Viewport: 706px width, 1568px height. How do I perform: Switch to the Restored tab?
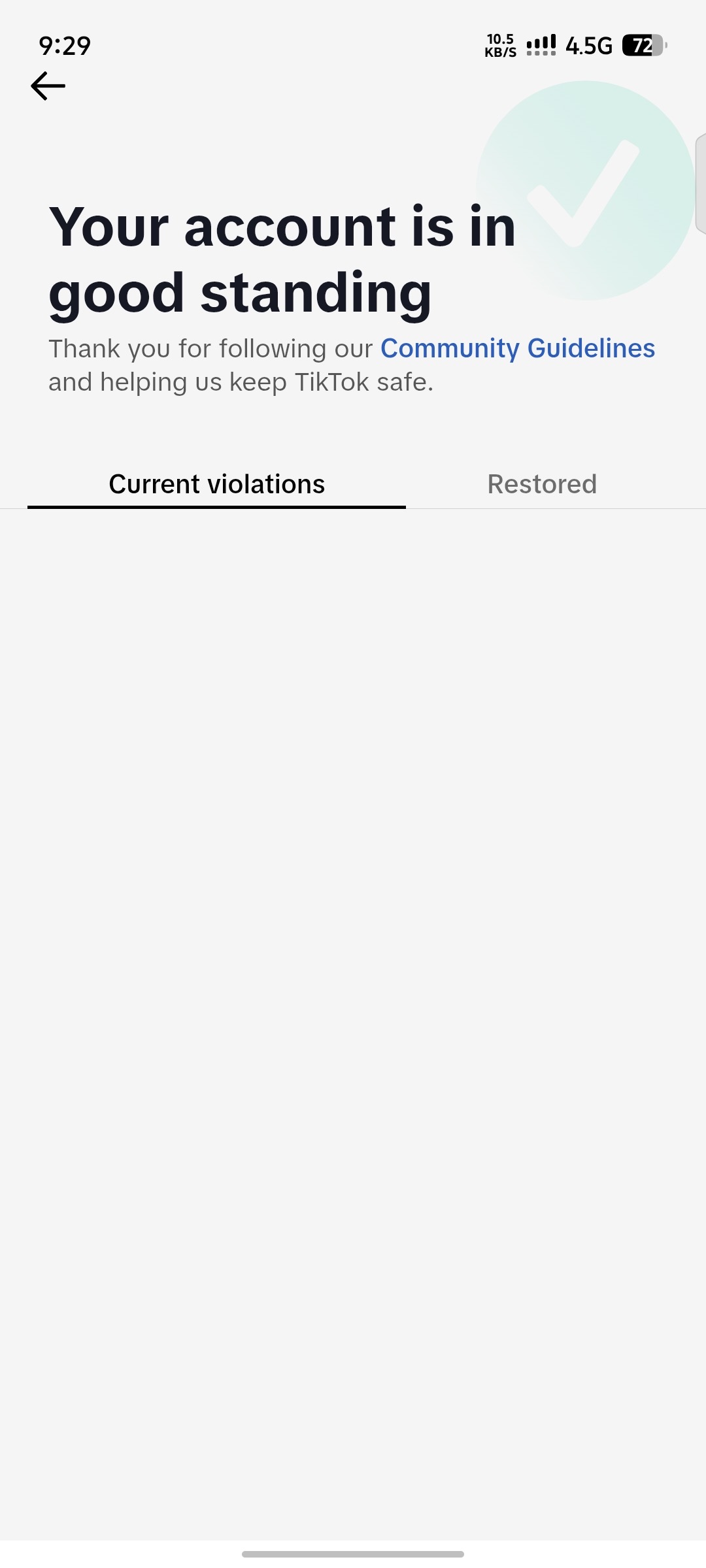[x=542, y=484]
